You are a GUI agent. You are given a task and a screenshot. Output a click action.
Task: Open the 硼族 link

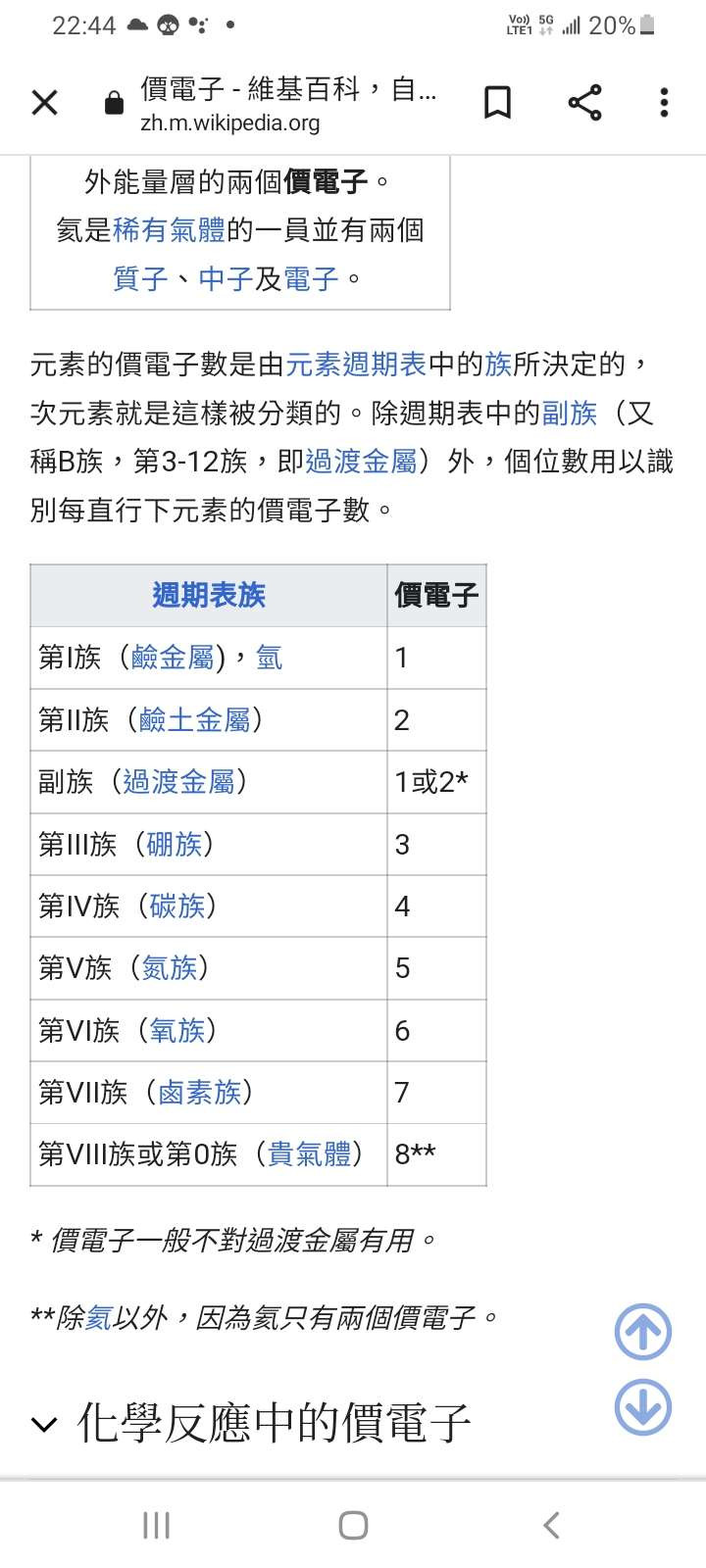(x=174, y=844)
